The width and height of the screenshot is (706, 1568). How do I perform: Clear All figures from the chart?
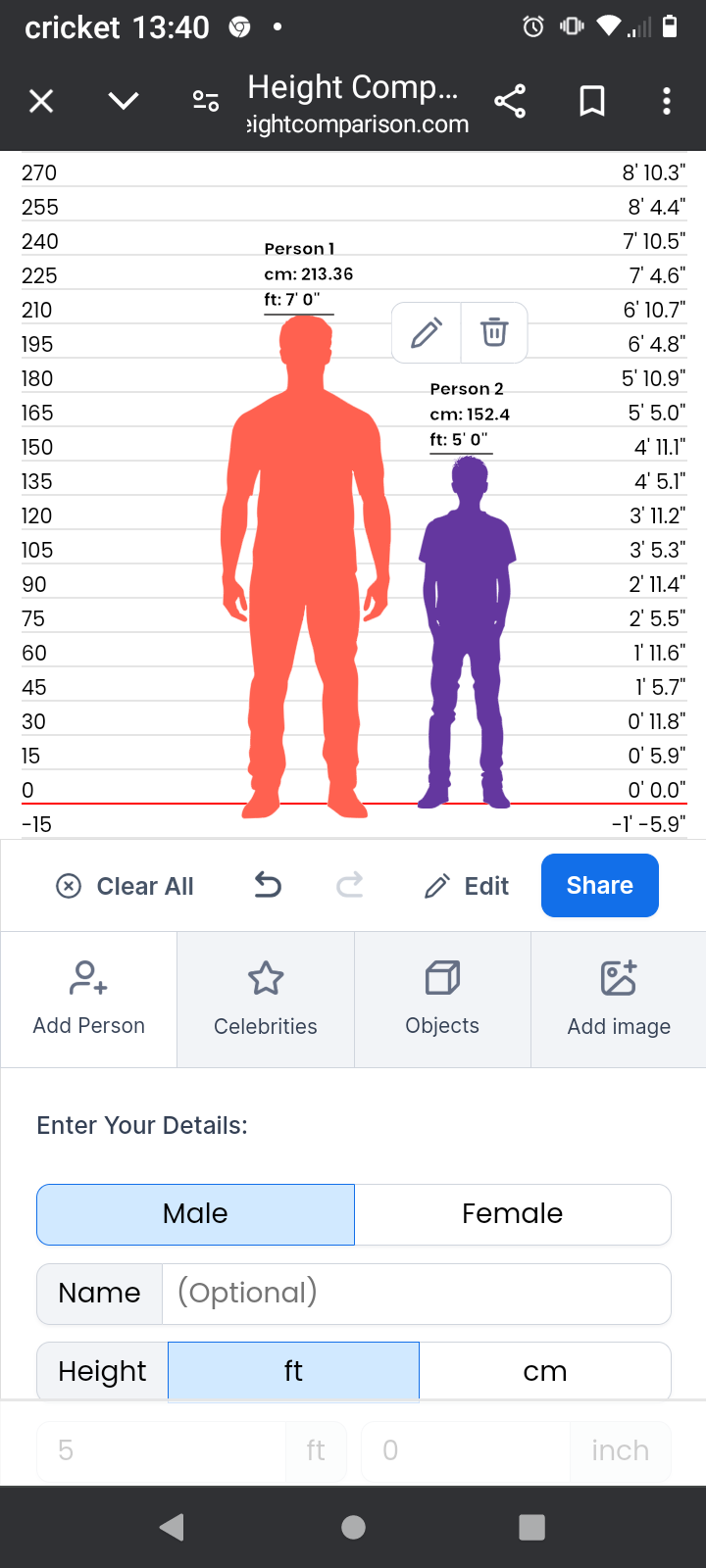click(126, 886)
